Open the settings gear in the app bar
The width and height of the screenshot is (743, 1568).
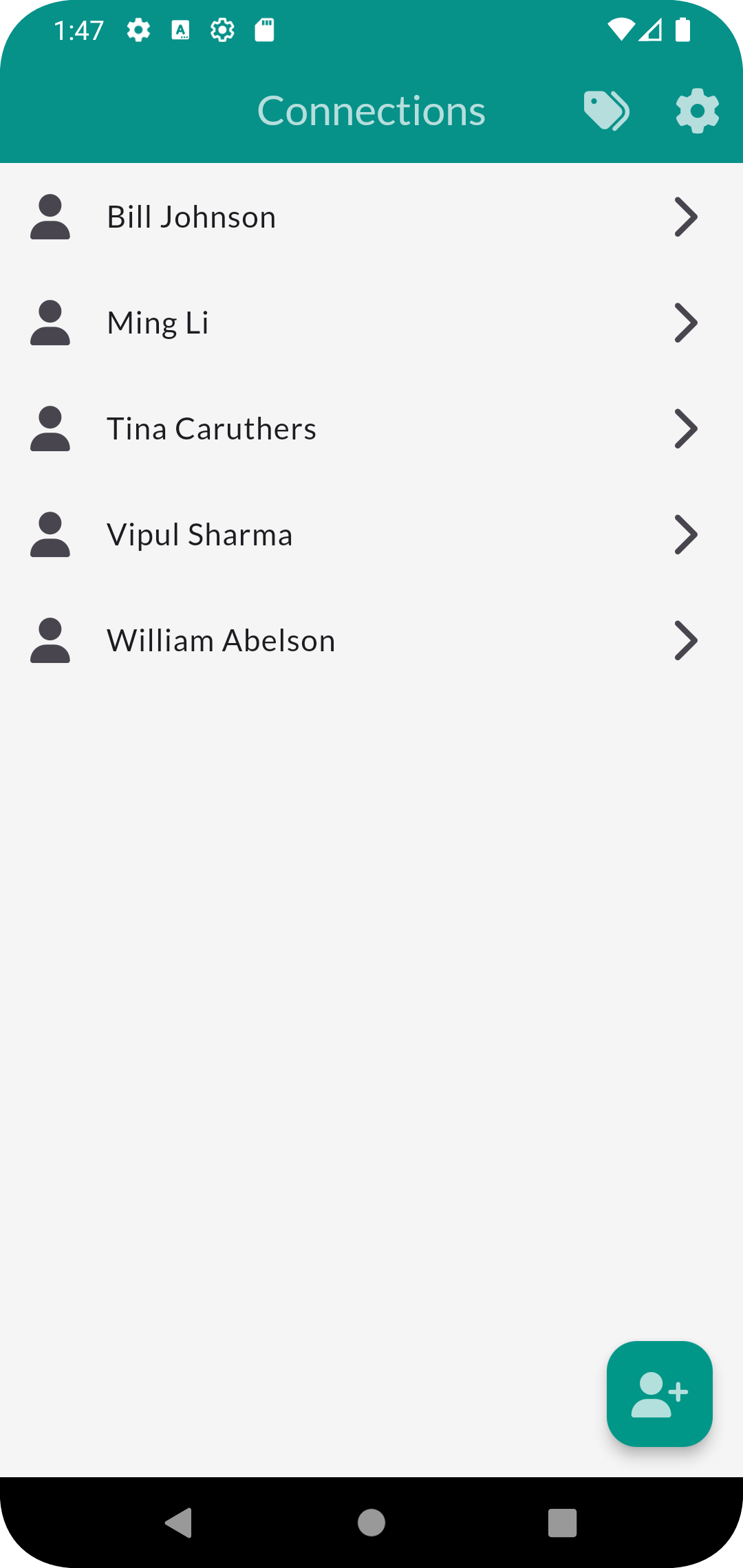(697, 111)
